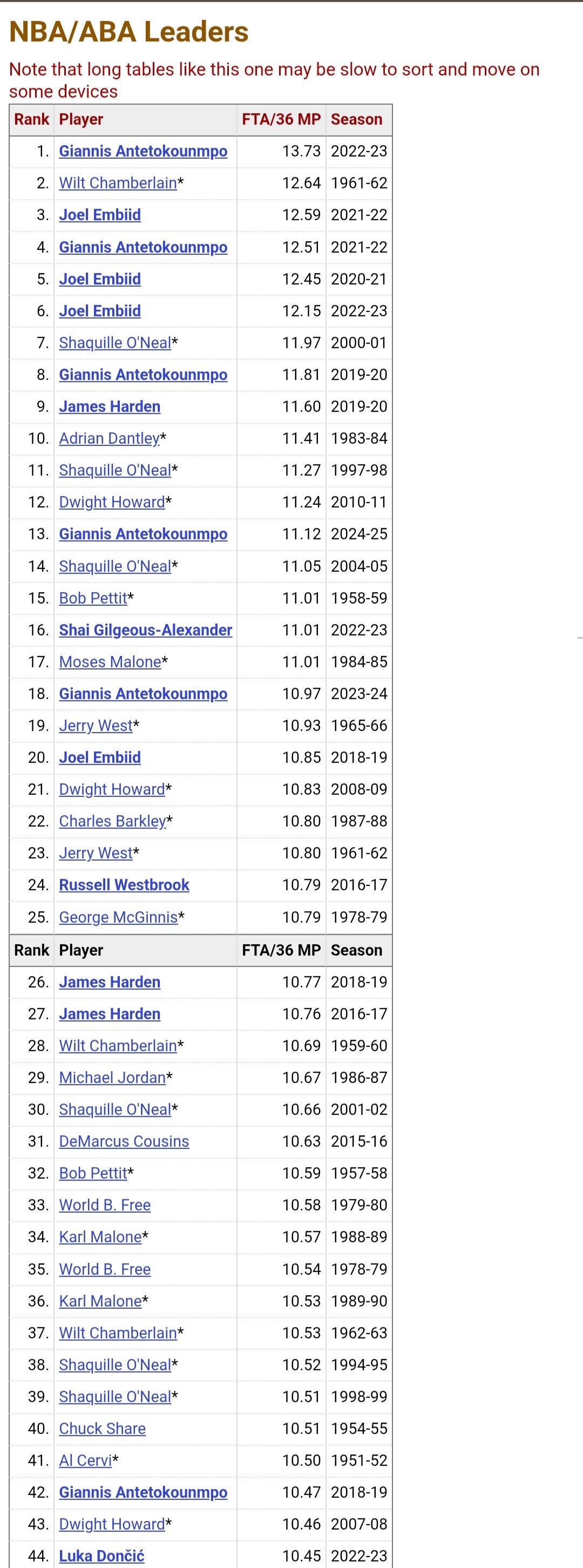Image resolution: width=583 pixels, height=1568 pixels.
Task: Open the Moses Malone player link
Action: click(110, 661)
